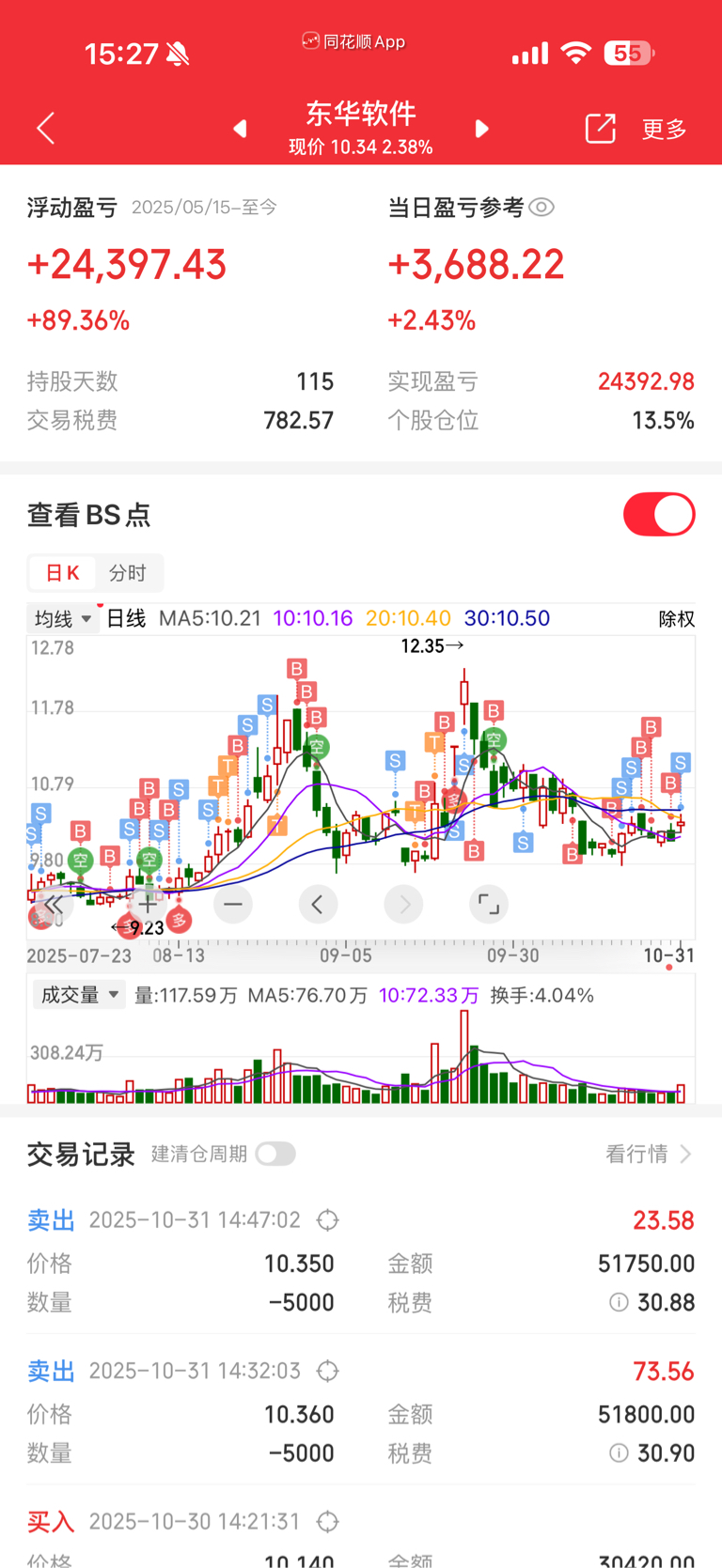Image resolution: width=722 pixels, height=1568 pixels.
Task: Zoom out the K-line chart
Action: tap(232, 905)
